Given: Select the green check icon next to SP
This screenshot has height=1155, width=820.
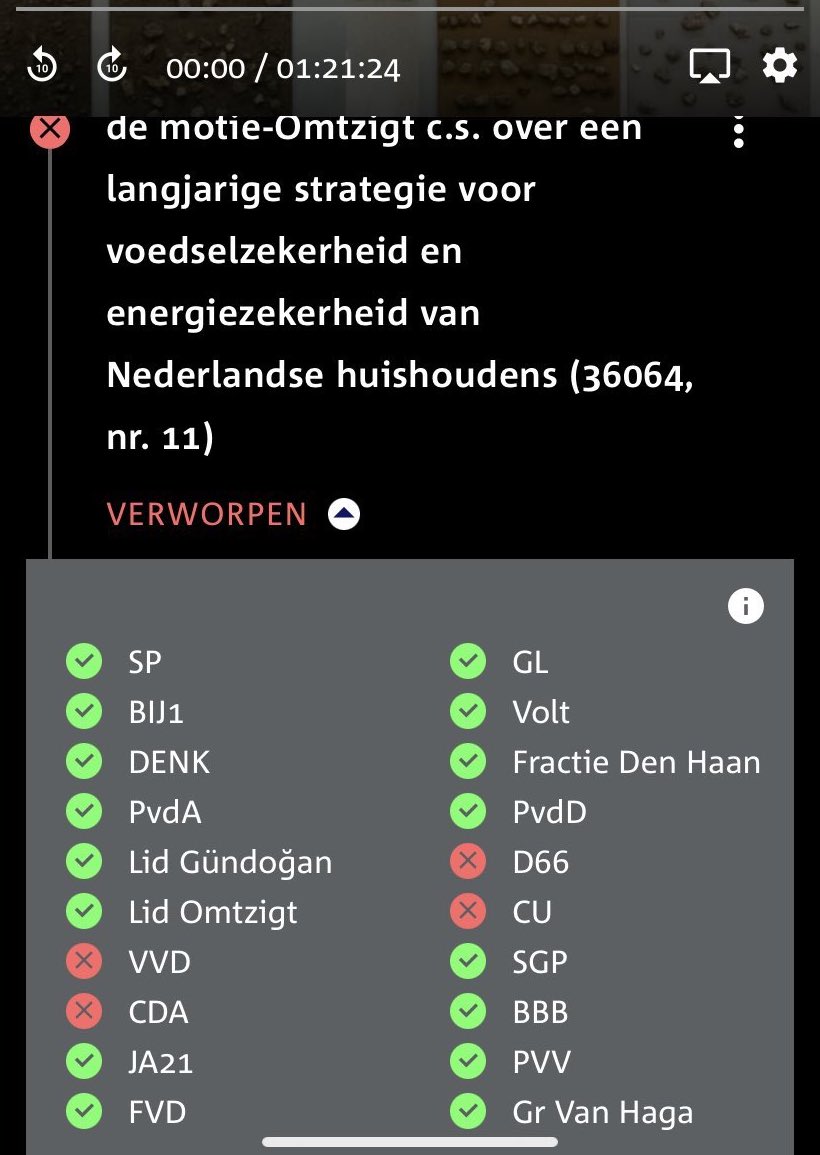Looking at the screenshot, I should [84, 661].
